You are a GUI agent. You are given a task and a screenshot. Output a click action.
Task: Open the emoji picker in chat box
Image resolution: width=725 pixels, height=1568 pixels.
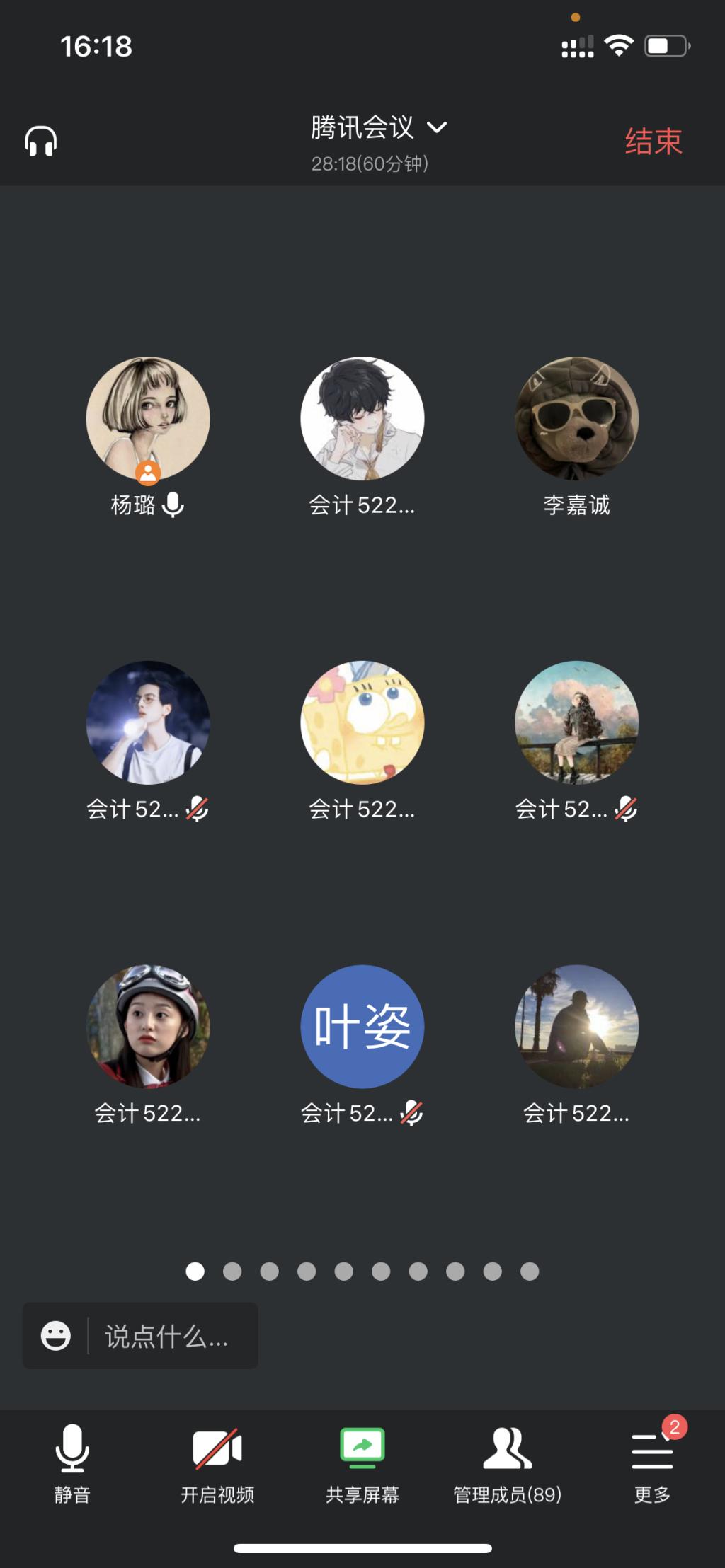[x=56, y=1336]
